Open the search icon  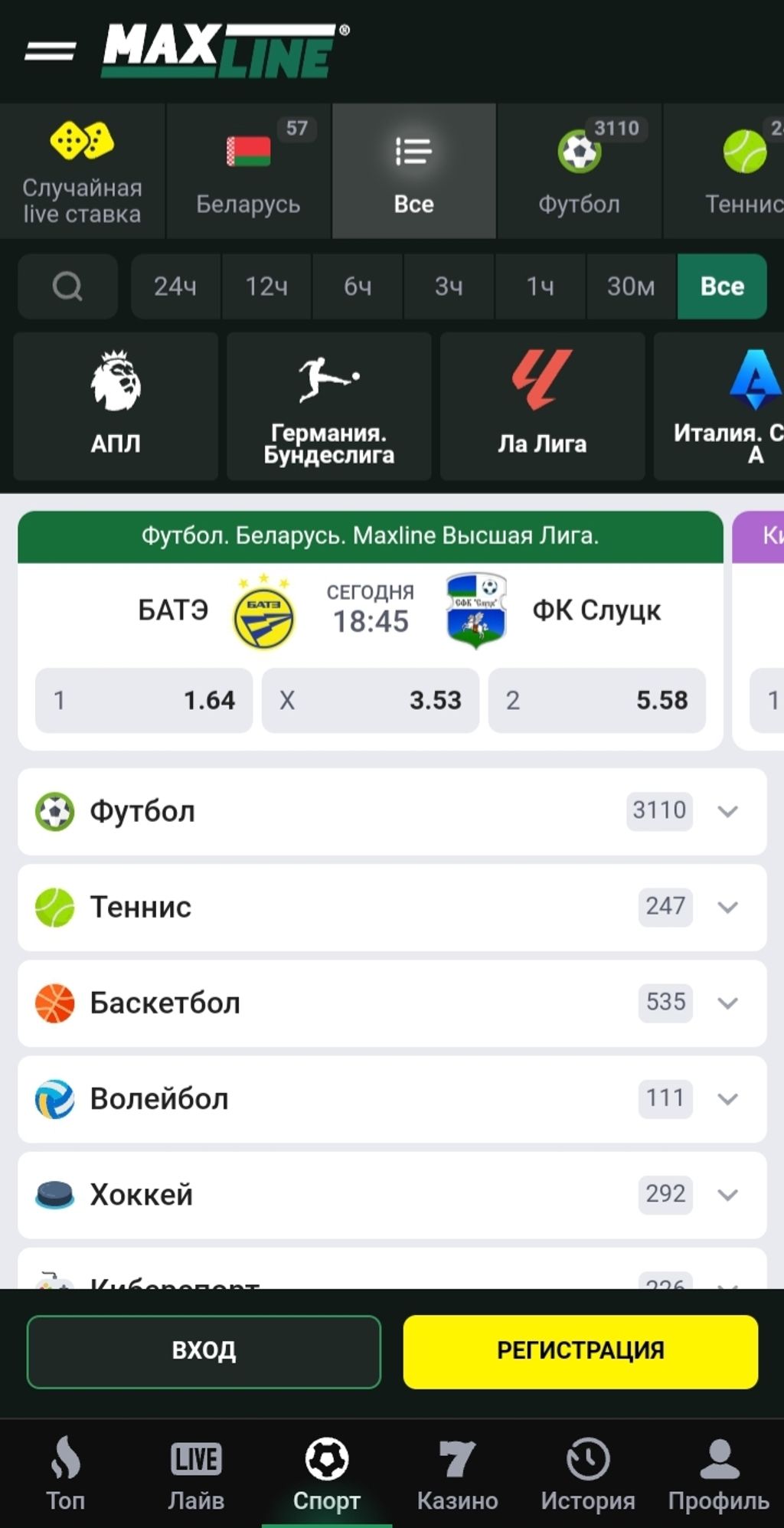[x=67, y=286]
